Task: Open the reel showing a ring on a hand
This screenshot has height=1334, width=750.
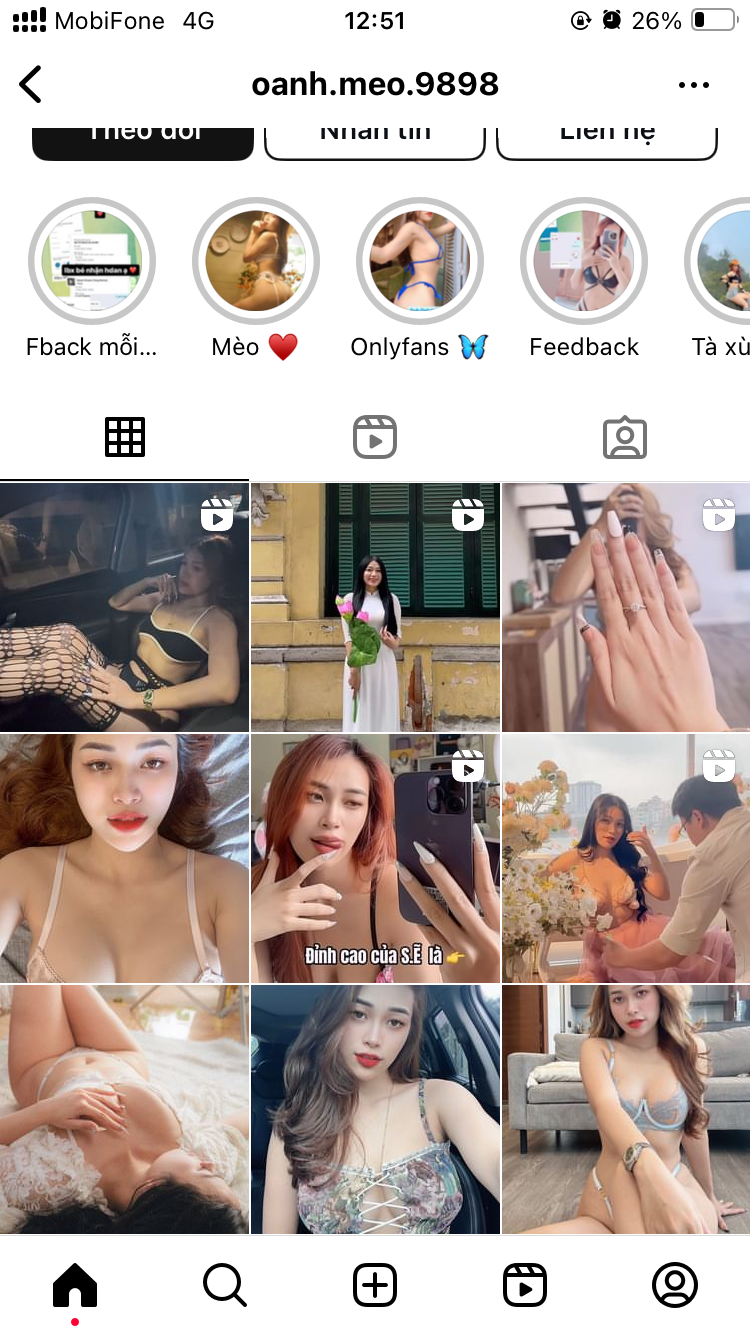Action: click(x=626, y=607)
